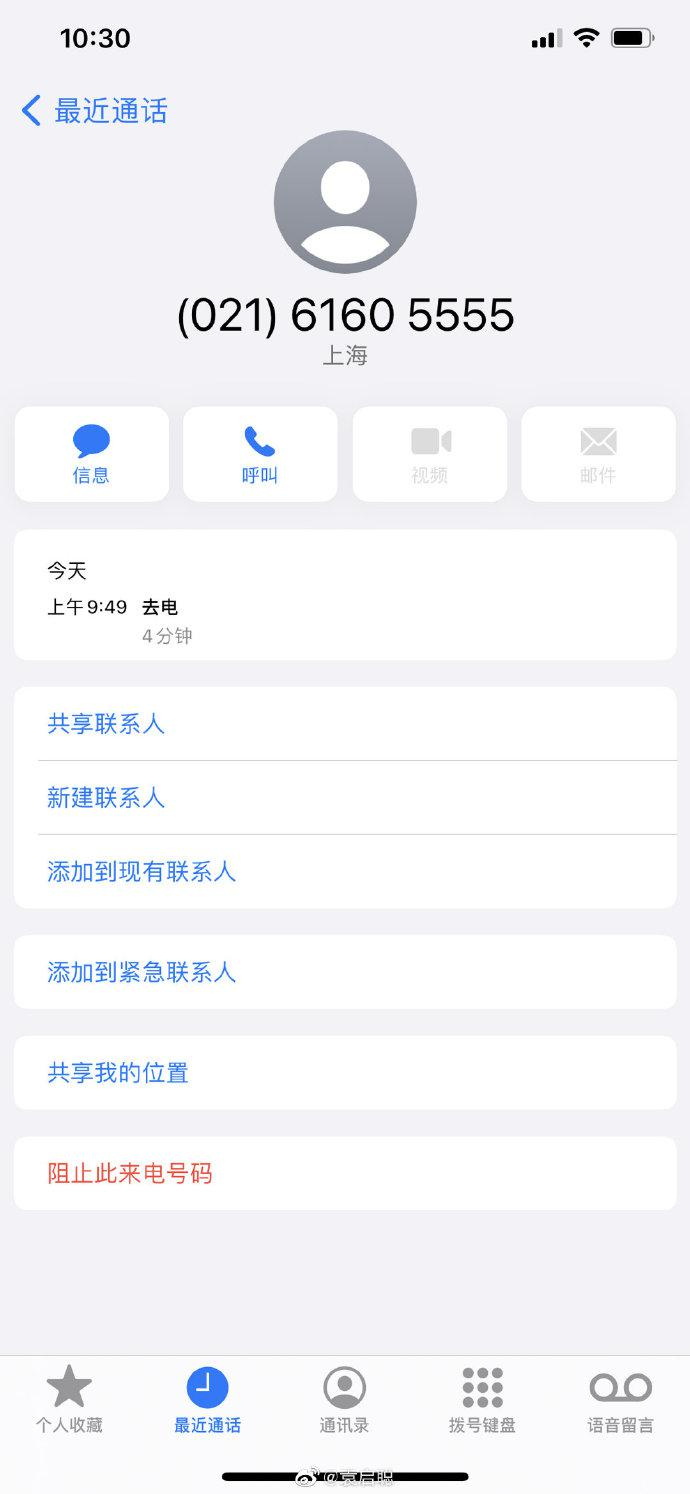This screenshot has width=690, height=1494.
Task: Send a message via 信息 button
Action: coord(91,453)
